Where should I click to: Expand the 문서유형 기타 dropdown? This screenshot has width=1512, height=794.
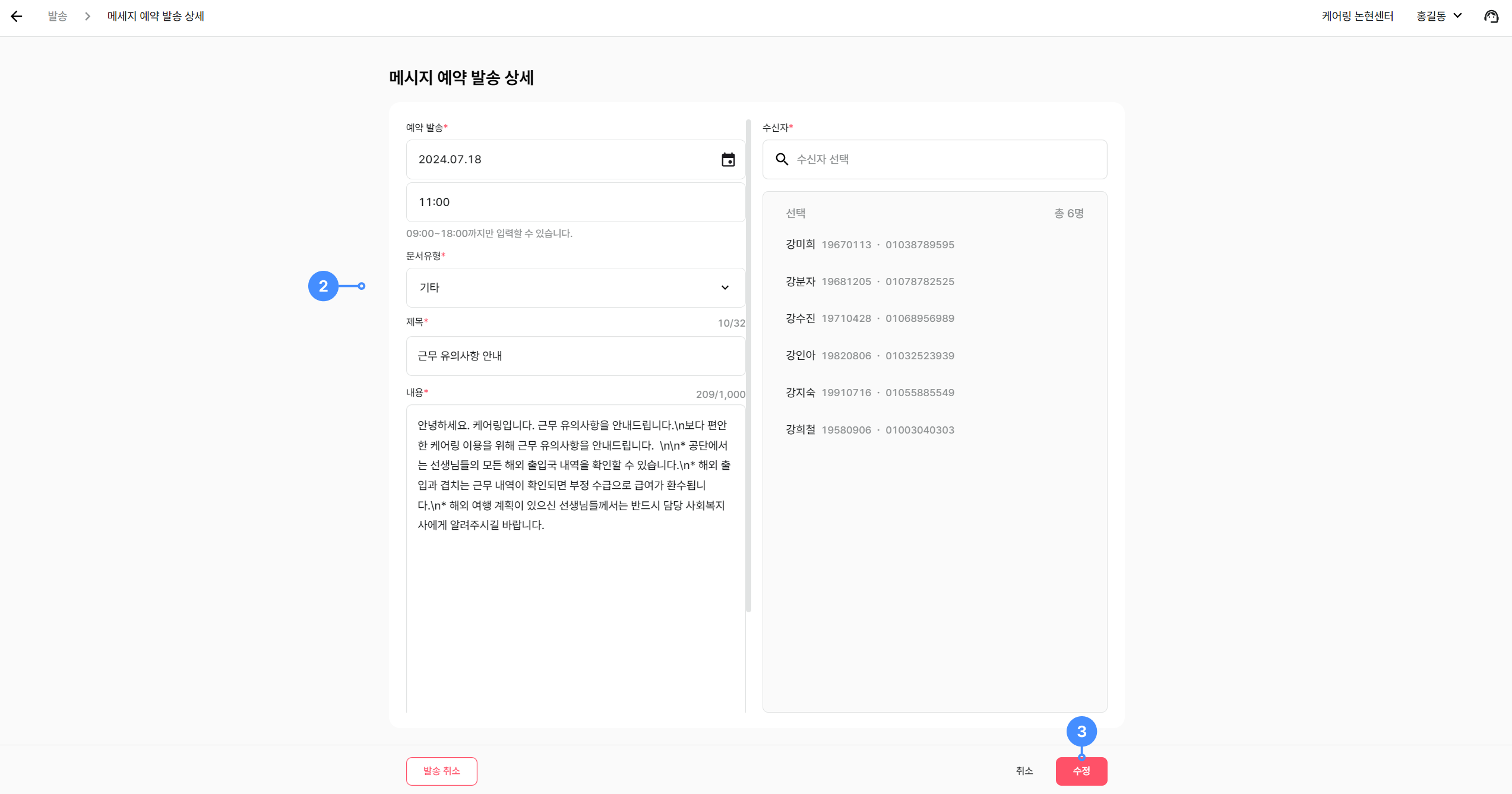(x=575, y=287)
